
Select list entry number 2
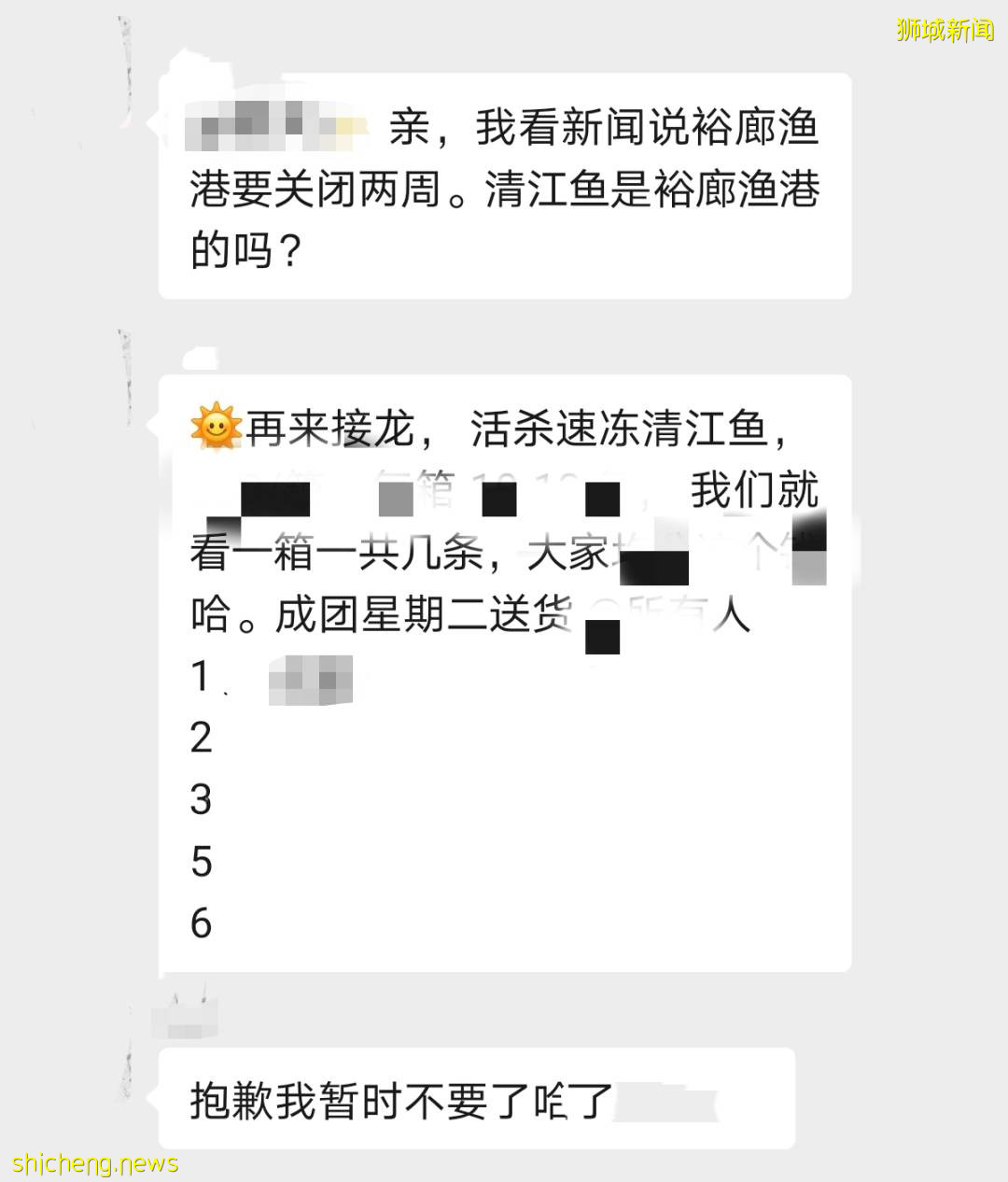click(201, 739)
